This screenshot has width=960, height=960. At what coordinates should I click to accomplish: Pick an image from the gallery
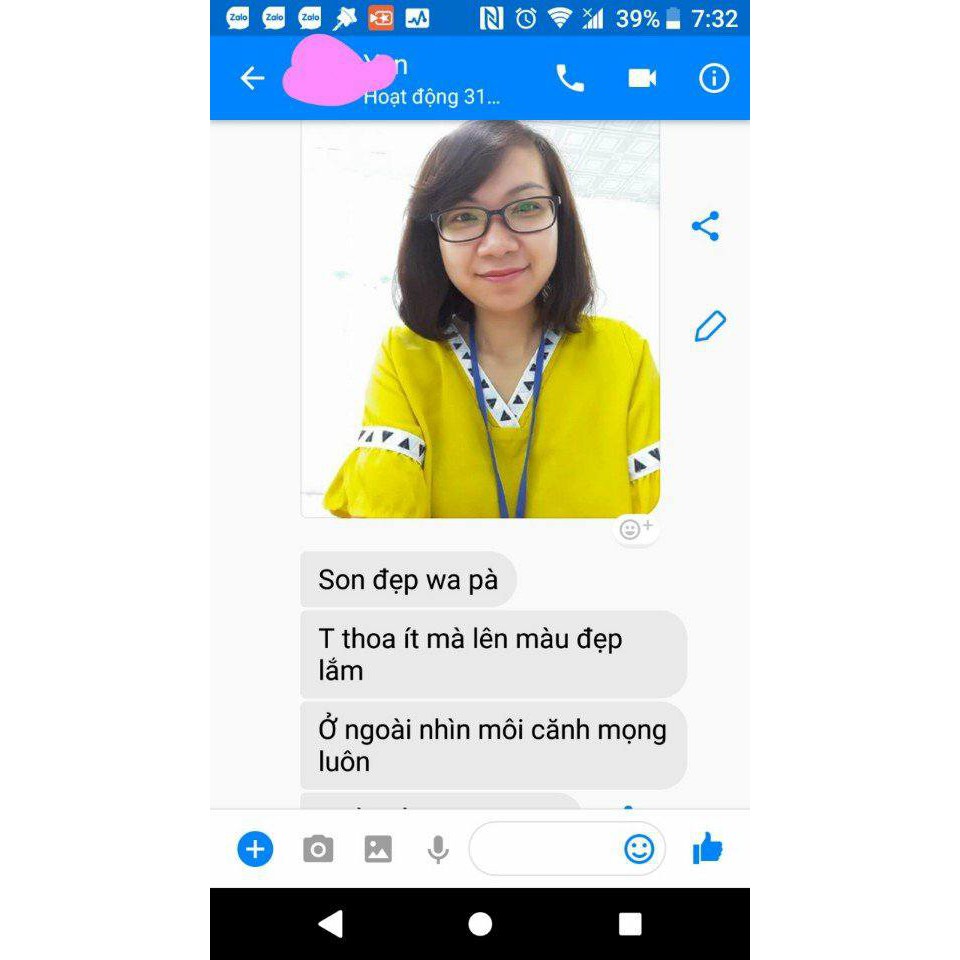(x=378, y=850)
